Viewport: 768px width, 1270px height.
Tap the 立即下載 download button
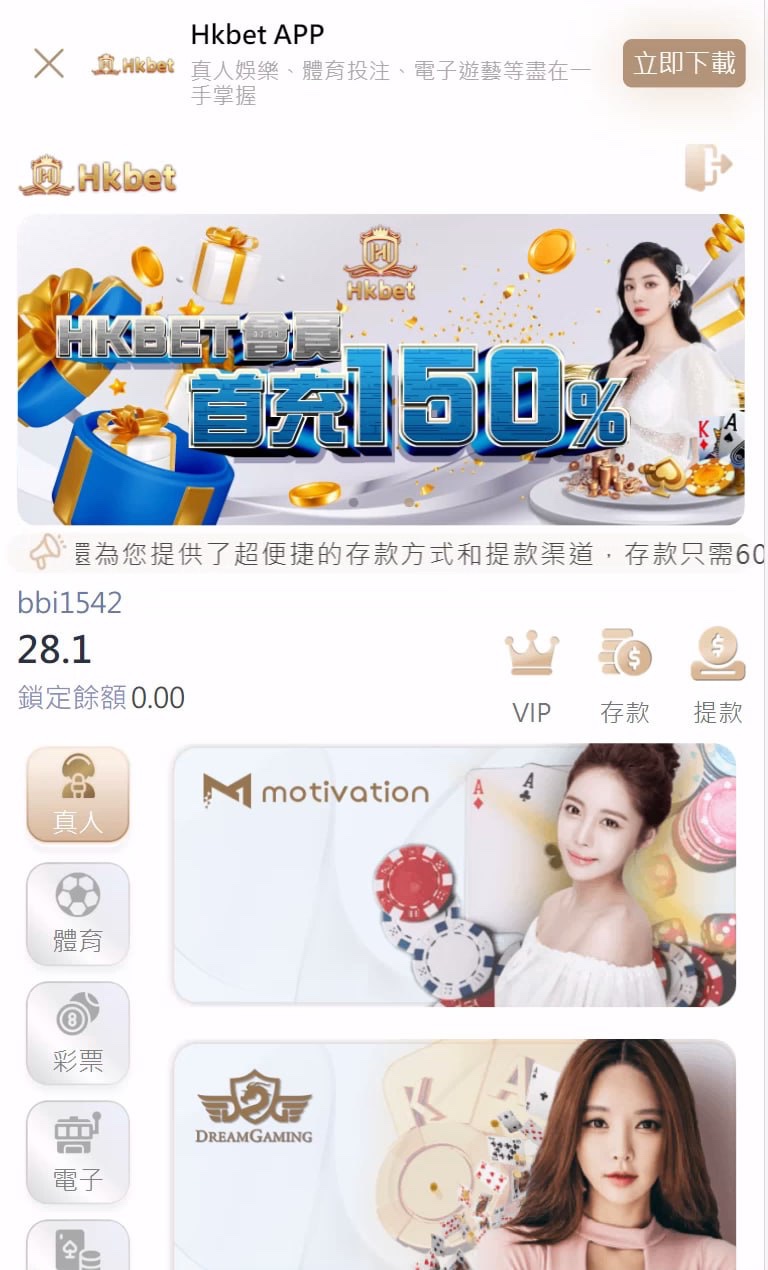684,64
